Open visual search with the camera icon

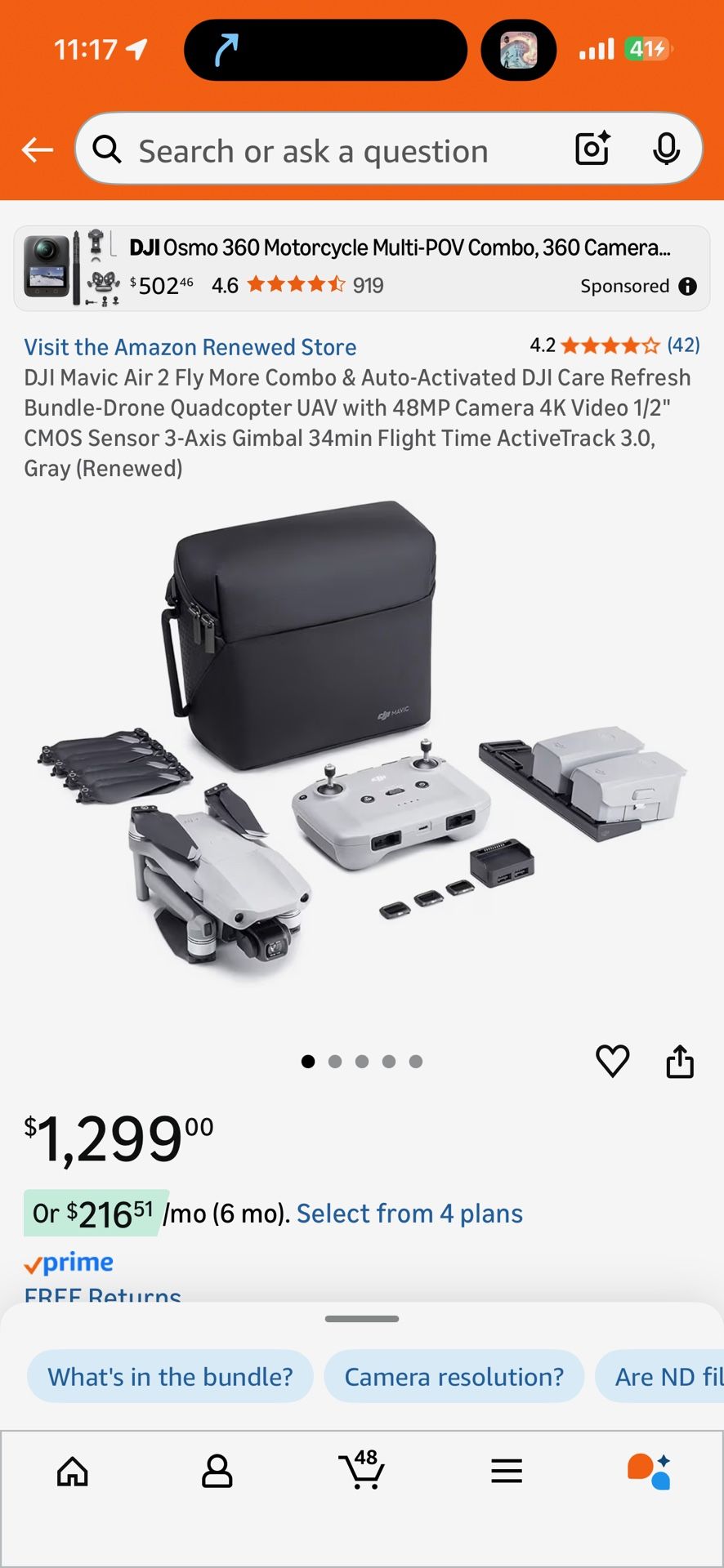tap(592, 149)
